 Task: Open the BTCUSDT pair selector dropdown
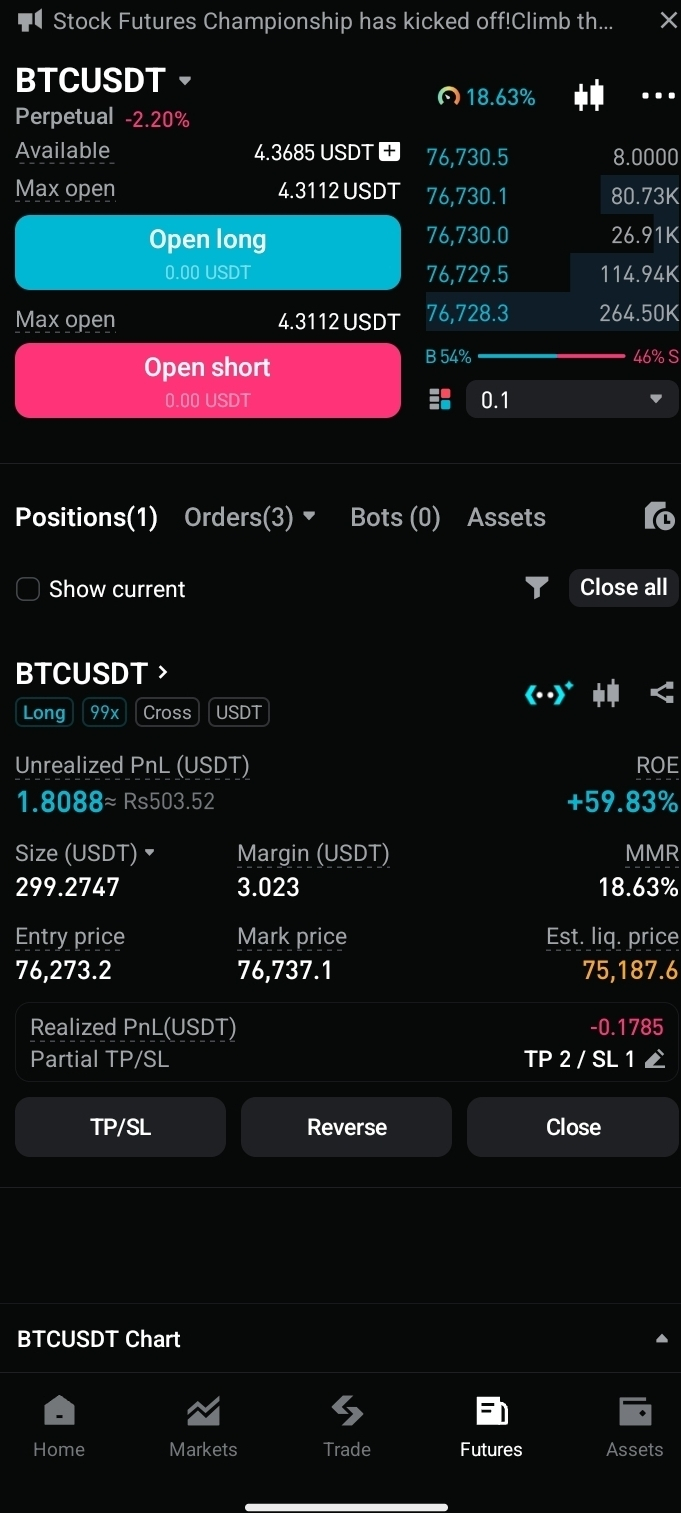click(x=184, y=80)
